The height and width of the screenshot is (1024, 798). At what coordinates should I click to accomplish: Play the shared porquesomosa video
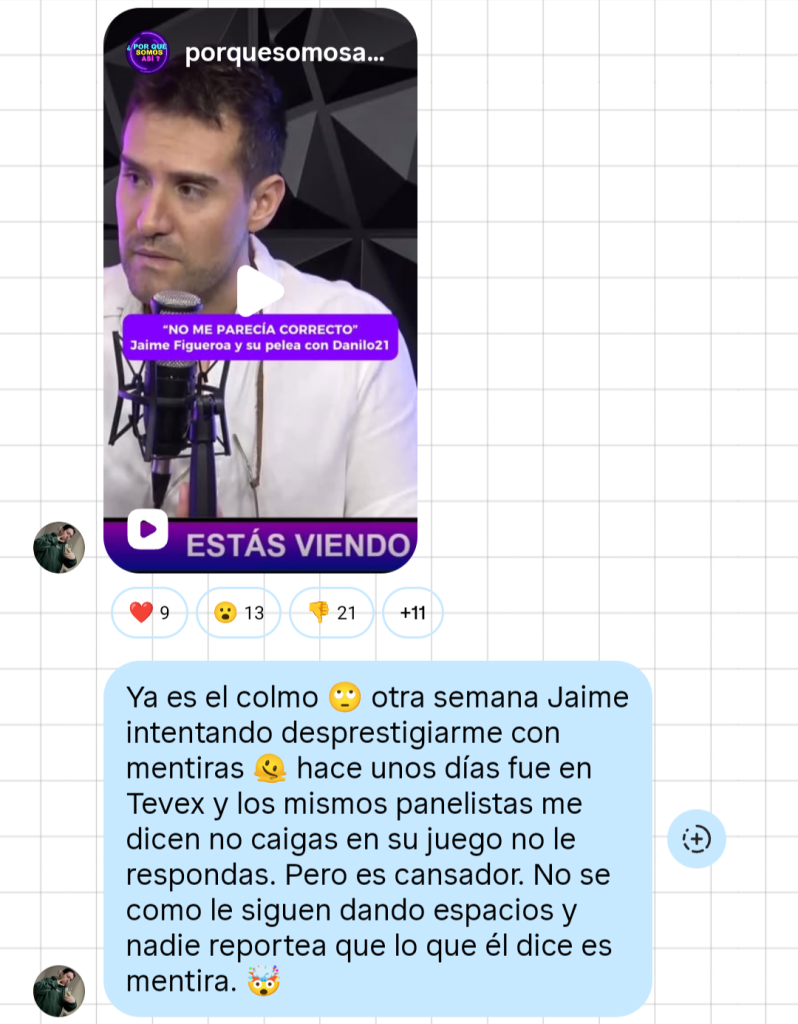[x=260, y=291]
